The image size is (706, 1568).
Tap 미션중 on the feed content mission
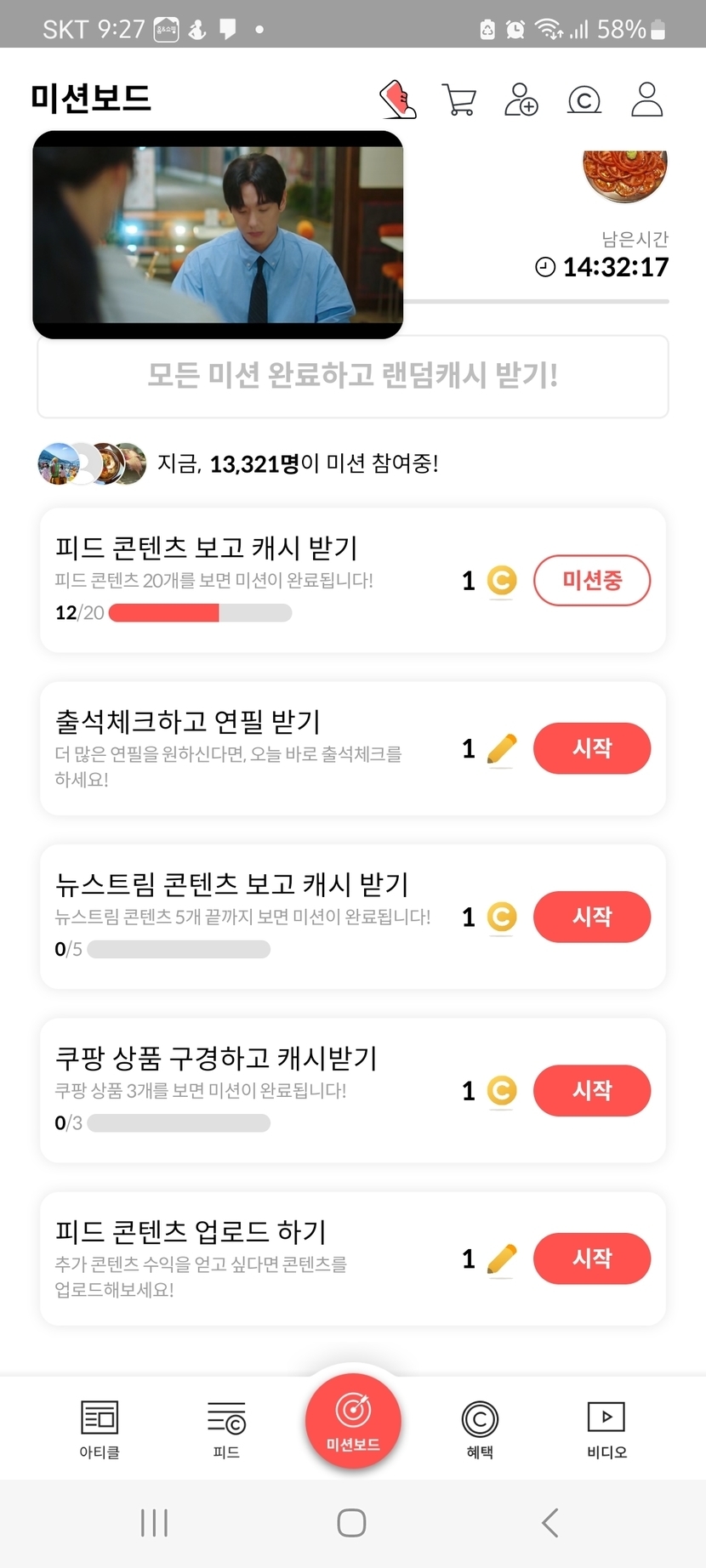(x=592, y=581)
